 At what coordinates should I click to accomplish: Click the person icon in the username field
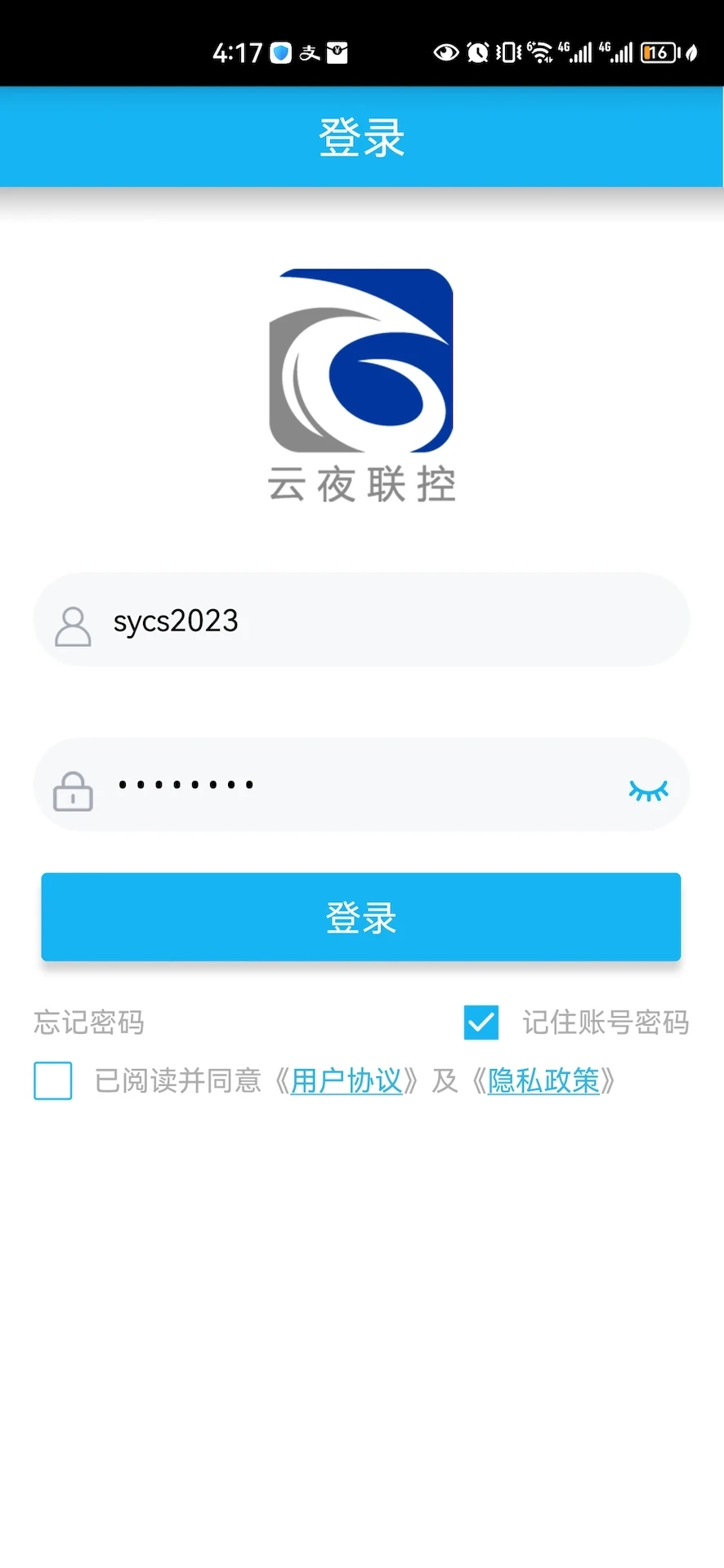point(72,627)
